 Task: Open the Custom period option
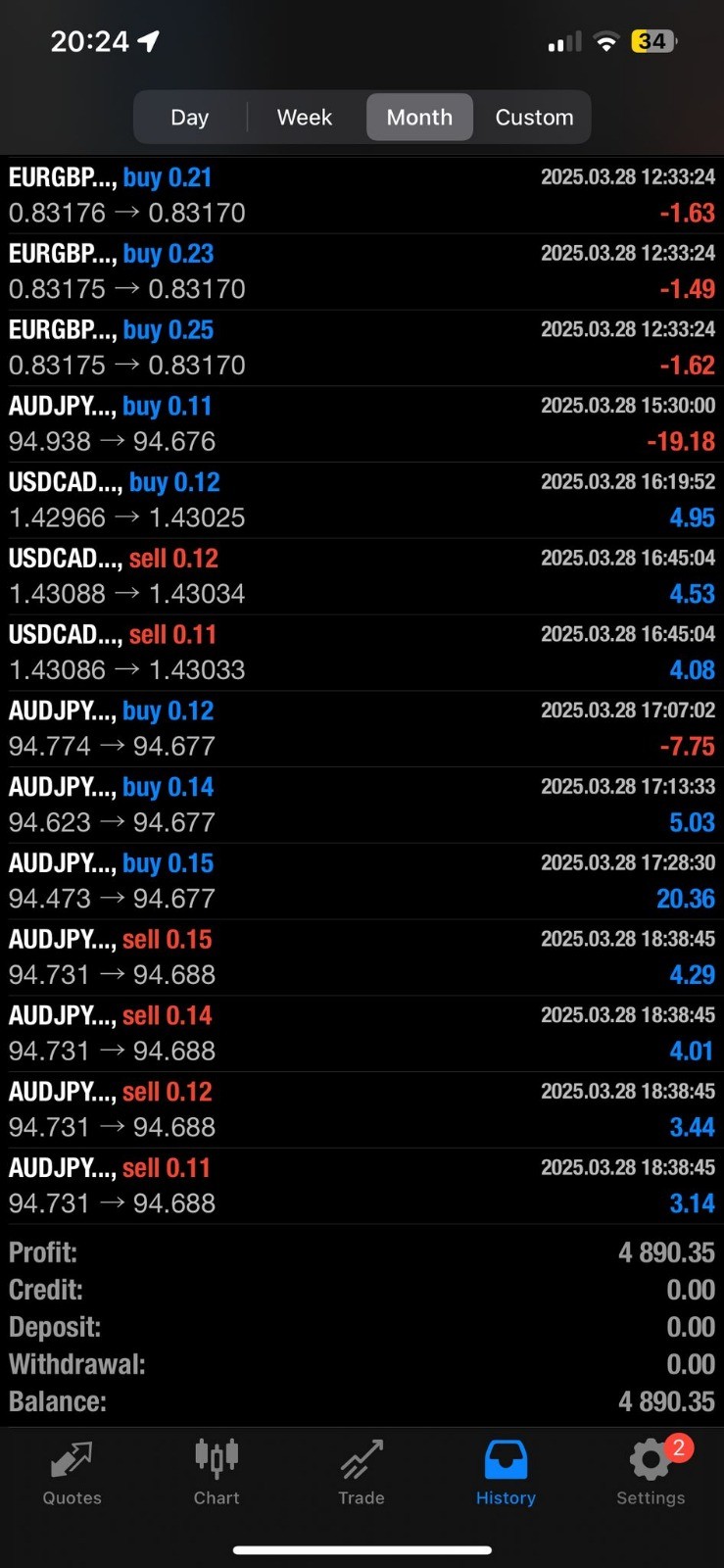(534, 118)
